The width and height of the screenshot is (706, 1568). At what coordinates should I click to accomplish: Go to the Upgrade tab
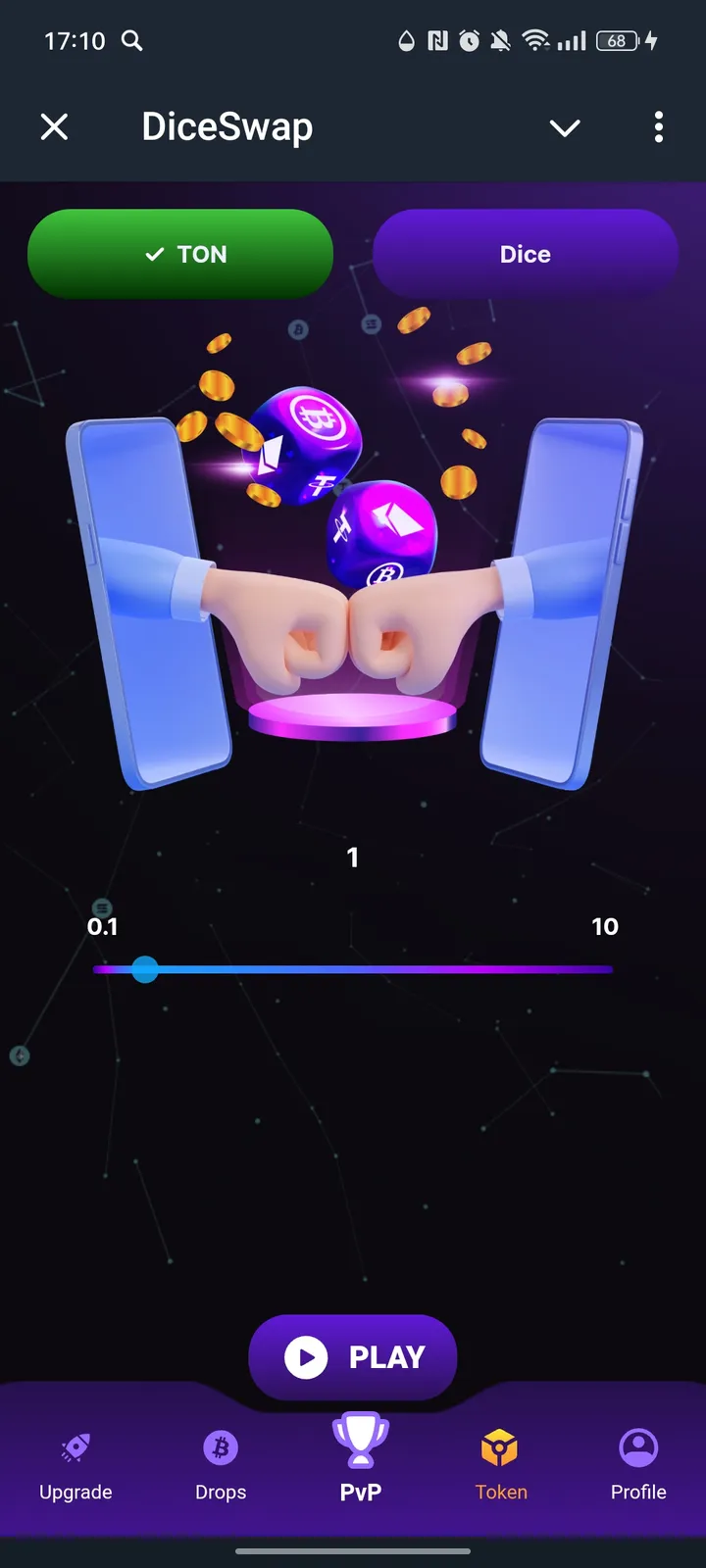(76, 1465)
